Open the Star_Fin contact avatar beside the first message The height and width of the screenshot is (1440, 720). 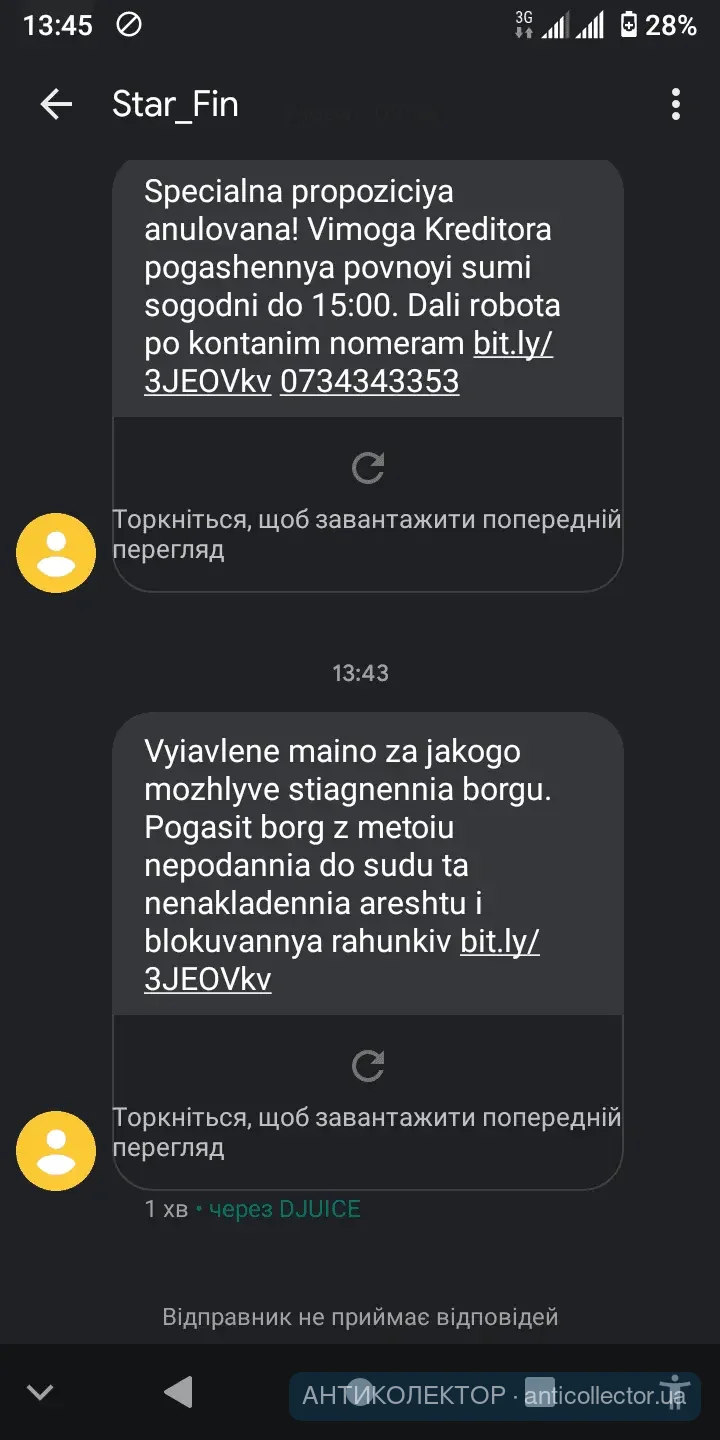coord(56,553)
